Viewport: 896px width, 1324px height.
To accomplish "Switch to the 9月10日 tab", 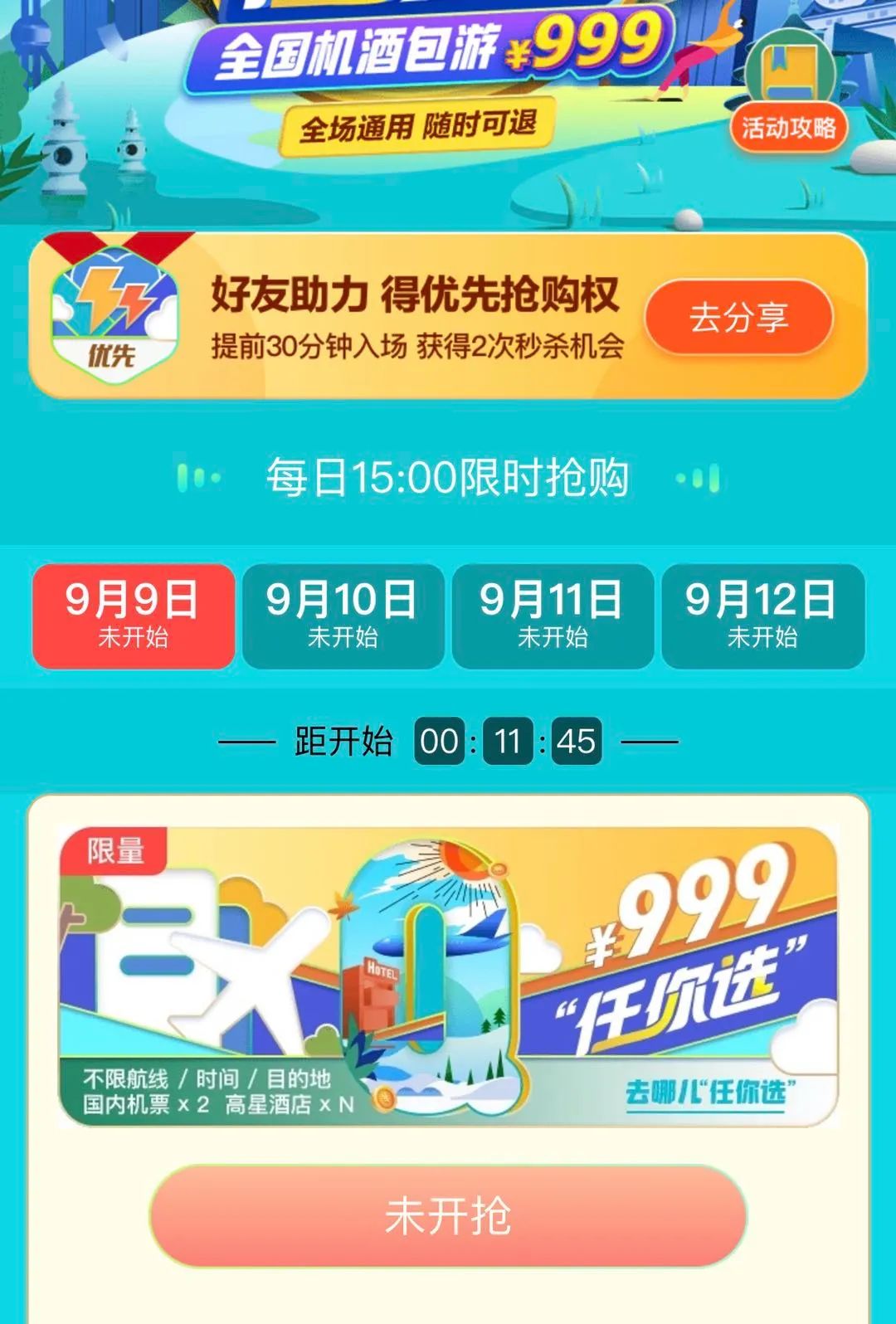I will (x=343, y=616).
